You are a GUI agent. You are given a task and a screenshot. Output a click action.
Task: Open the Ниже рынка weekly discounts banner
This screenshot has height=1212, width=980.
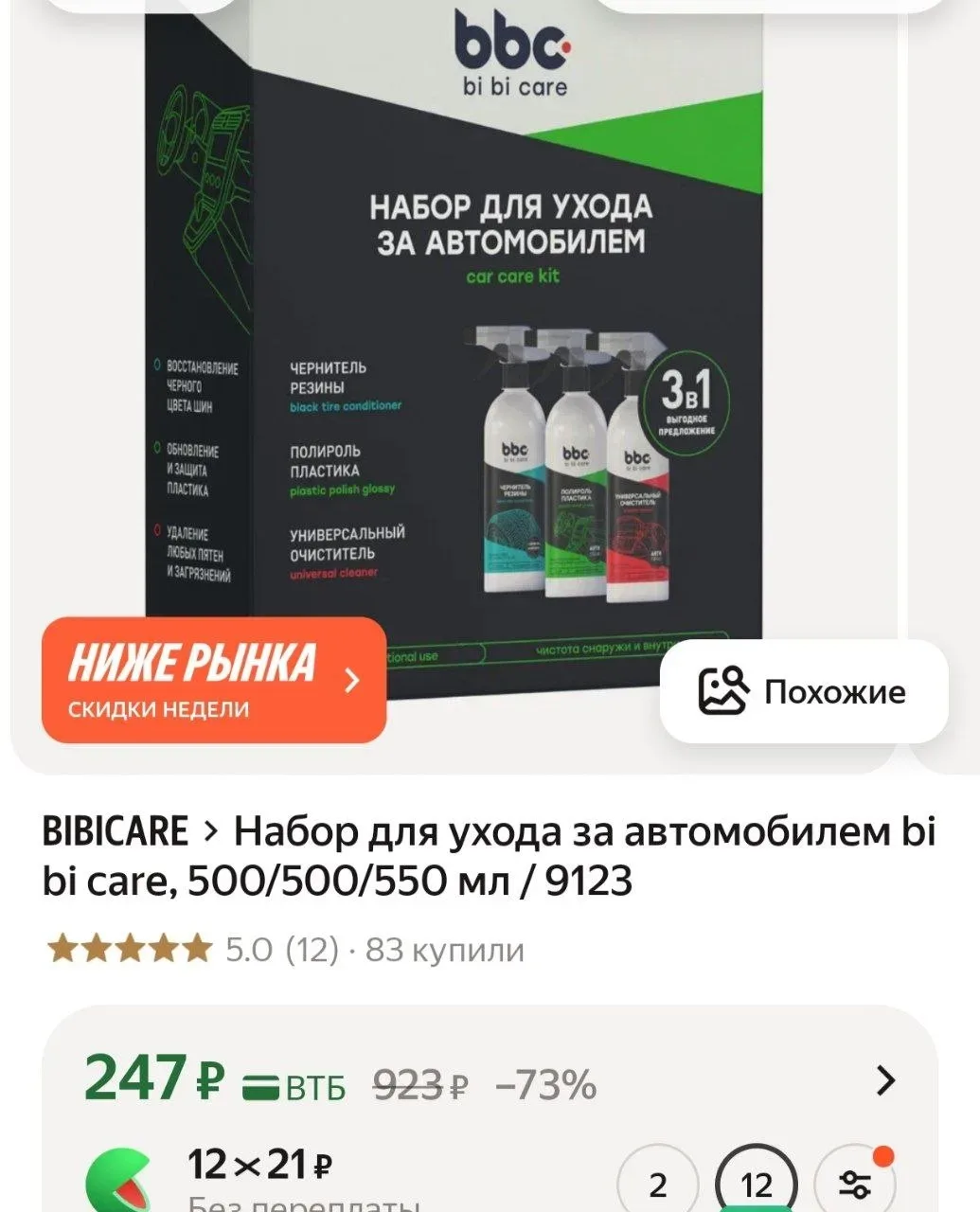[214, 679]
